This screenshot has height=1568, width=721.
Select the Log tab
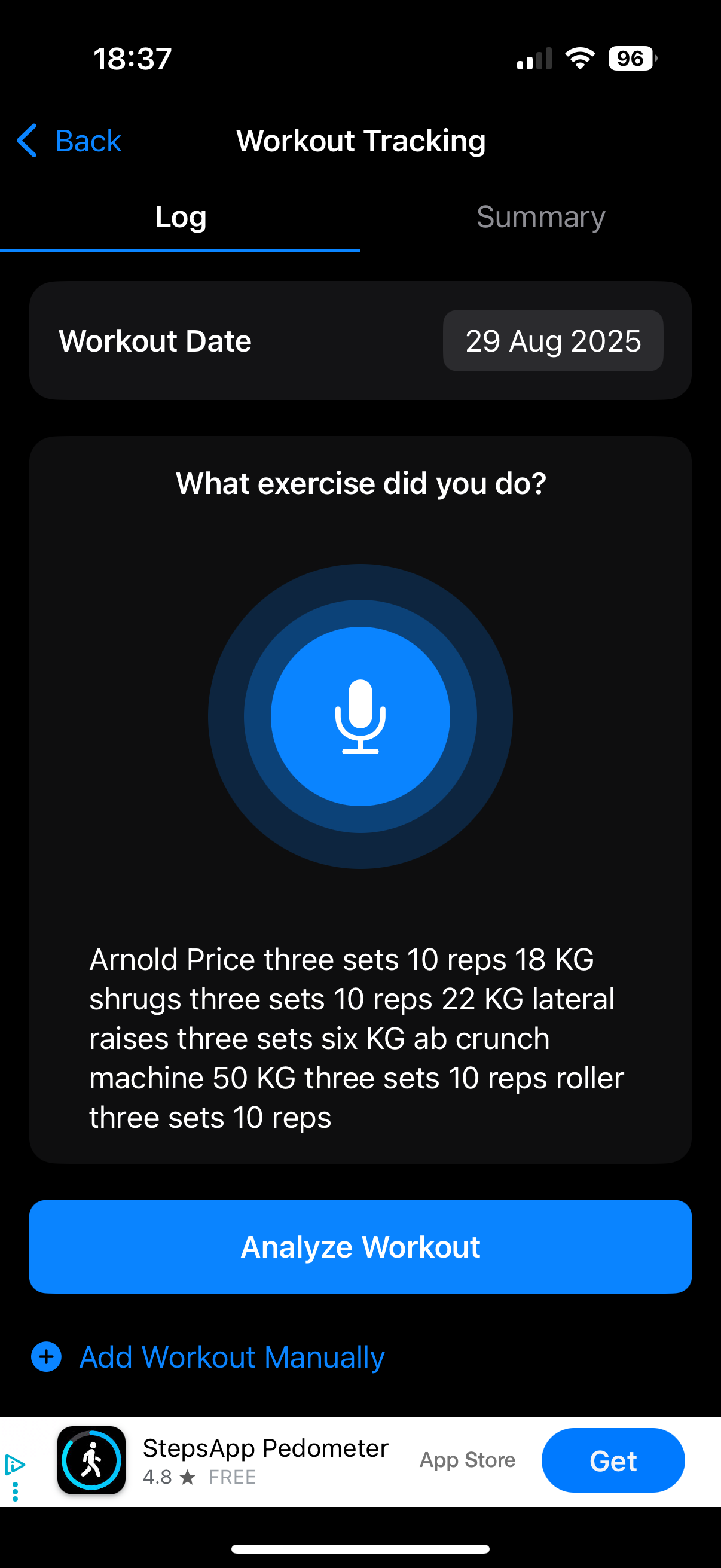tap(180, 217)
